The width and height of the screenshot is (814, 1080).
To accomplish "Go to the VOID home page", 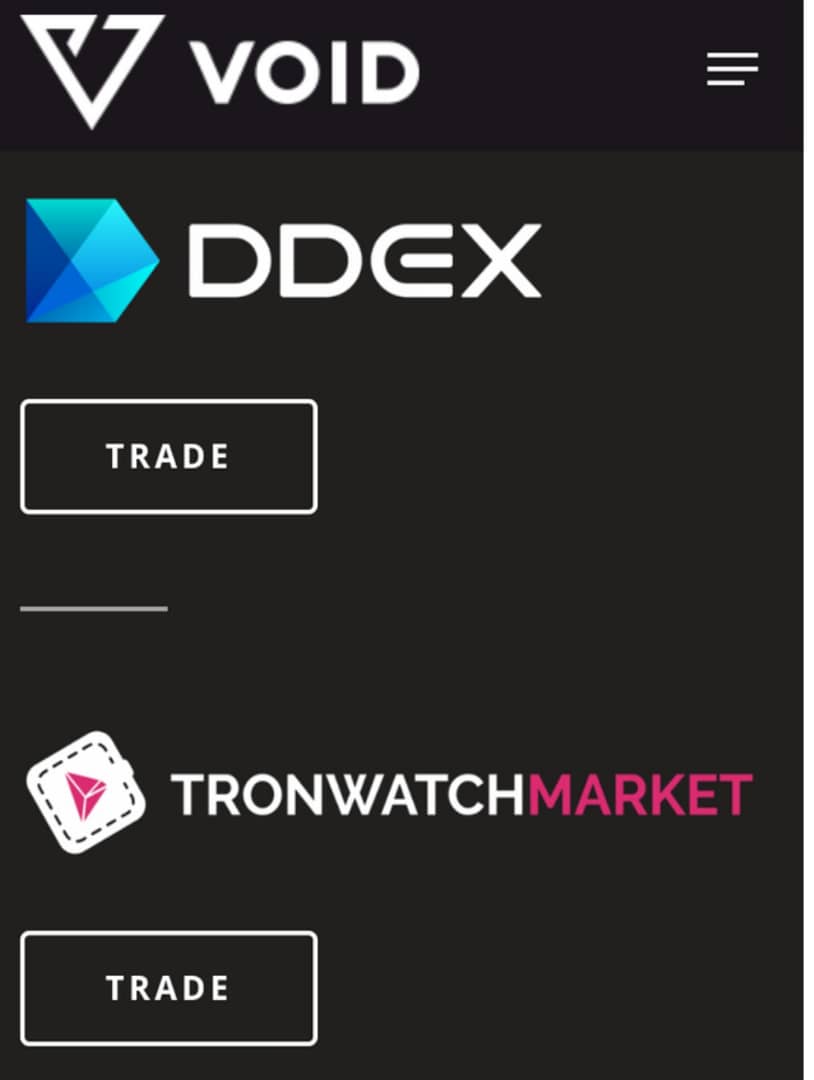I will pyautogui.click(x=220, y=70).
